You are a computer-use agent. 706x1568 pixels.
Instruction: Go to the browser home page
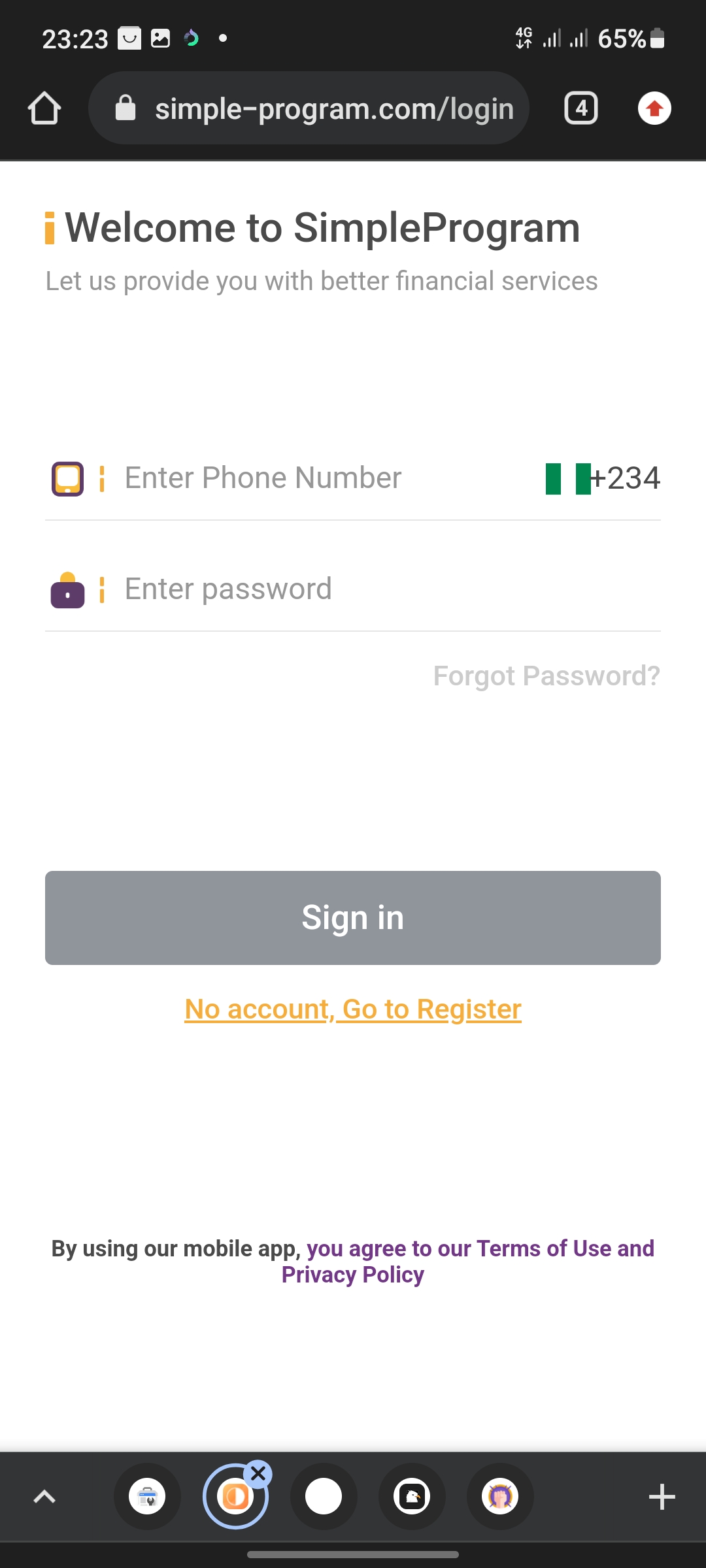44,108
